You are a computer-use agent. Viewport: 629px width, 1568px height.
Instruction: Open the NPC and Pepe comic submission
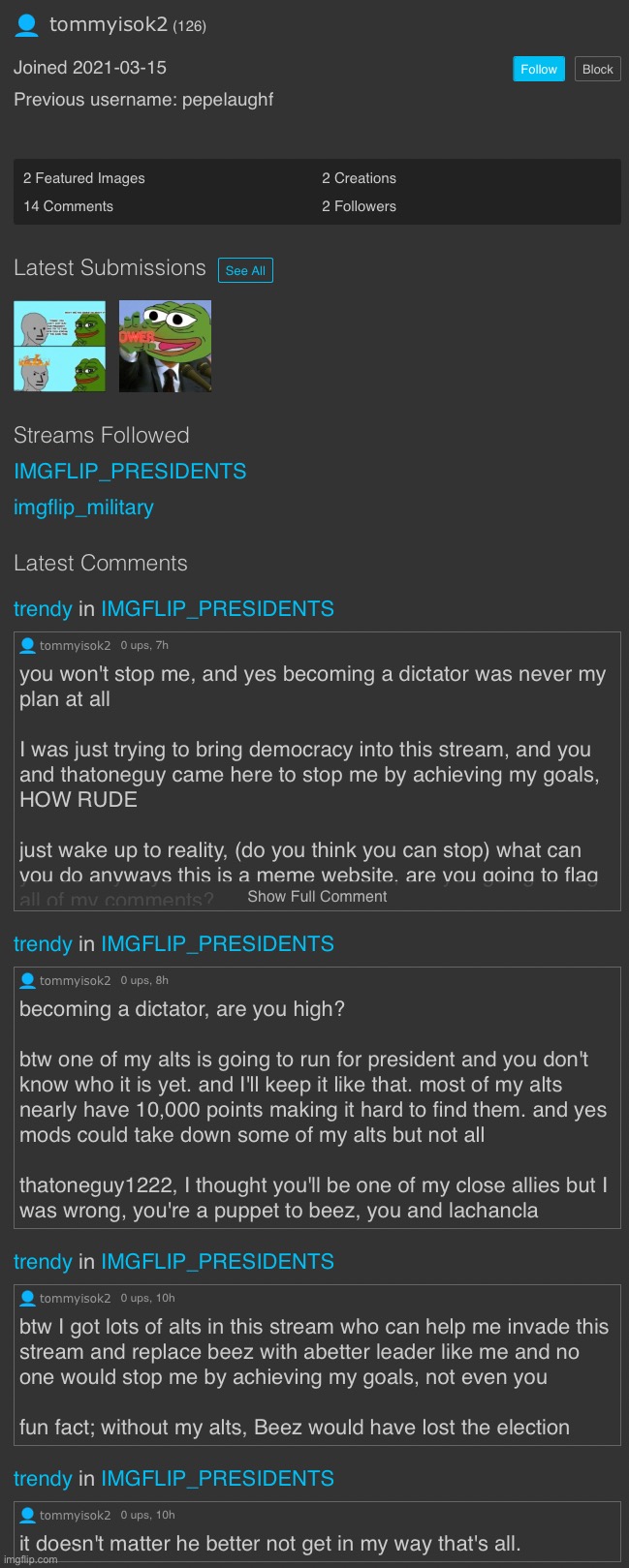tap(59, 346)
